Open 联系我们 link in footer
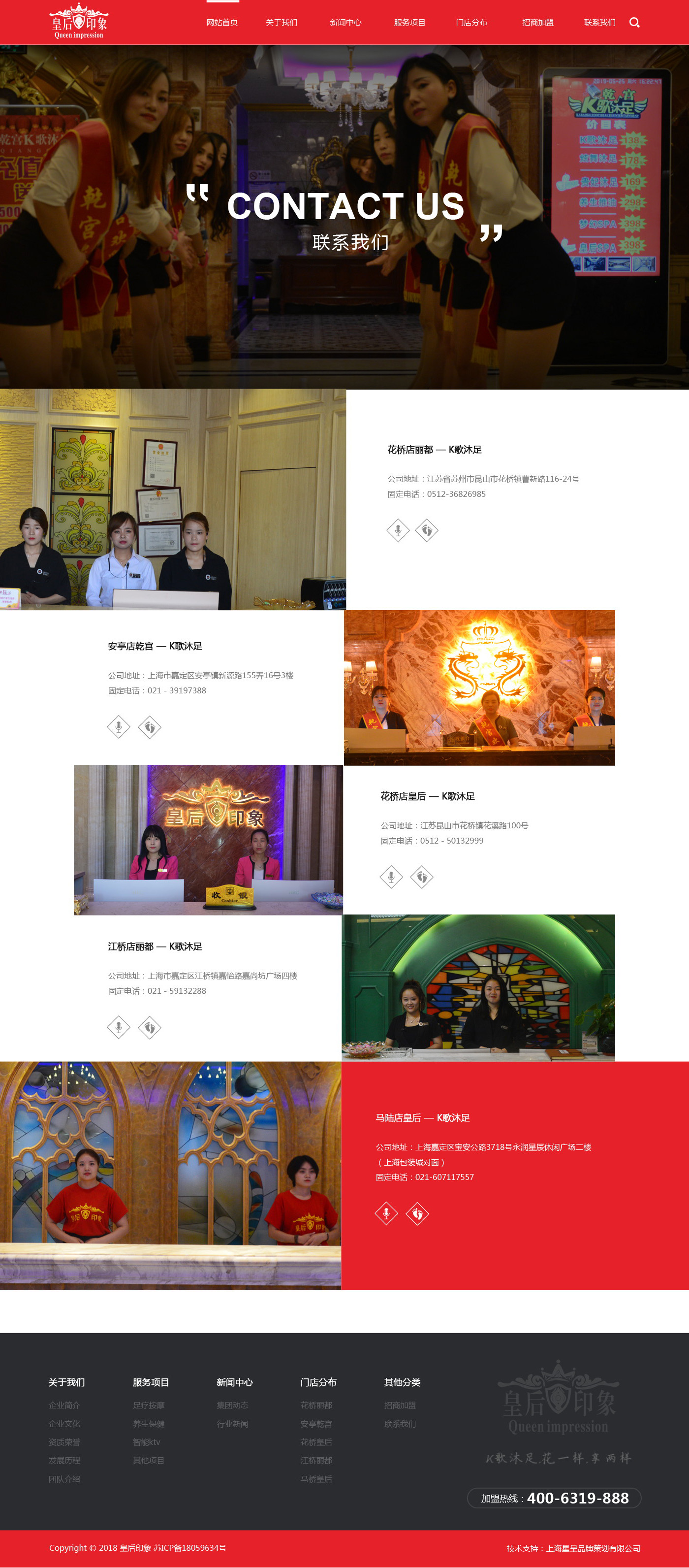The image size is (689, 1568). pyautogui.click(x=400, y=1424)
